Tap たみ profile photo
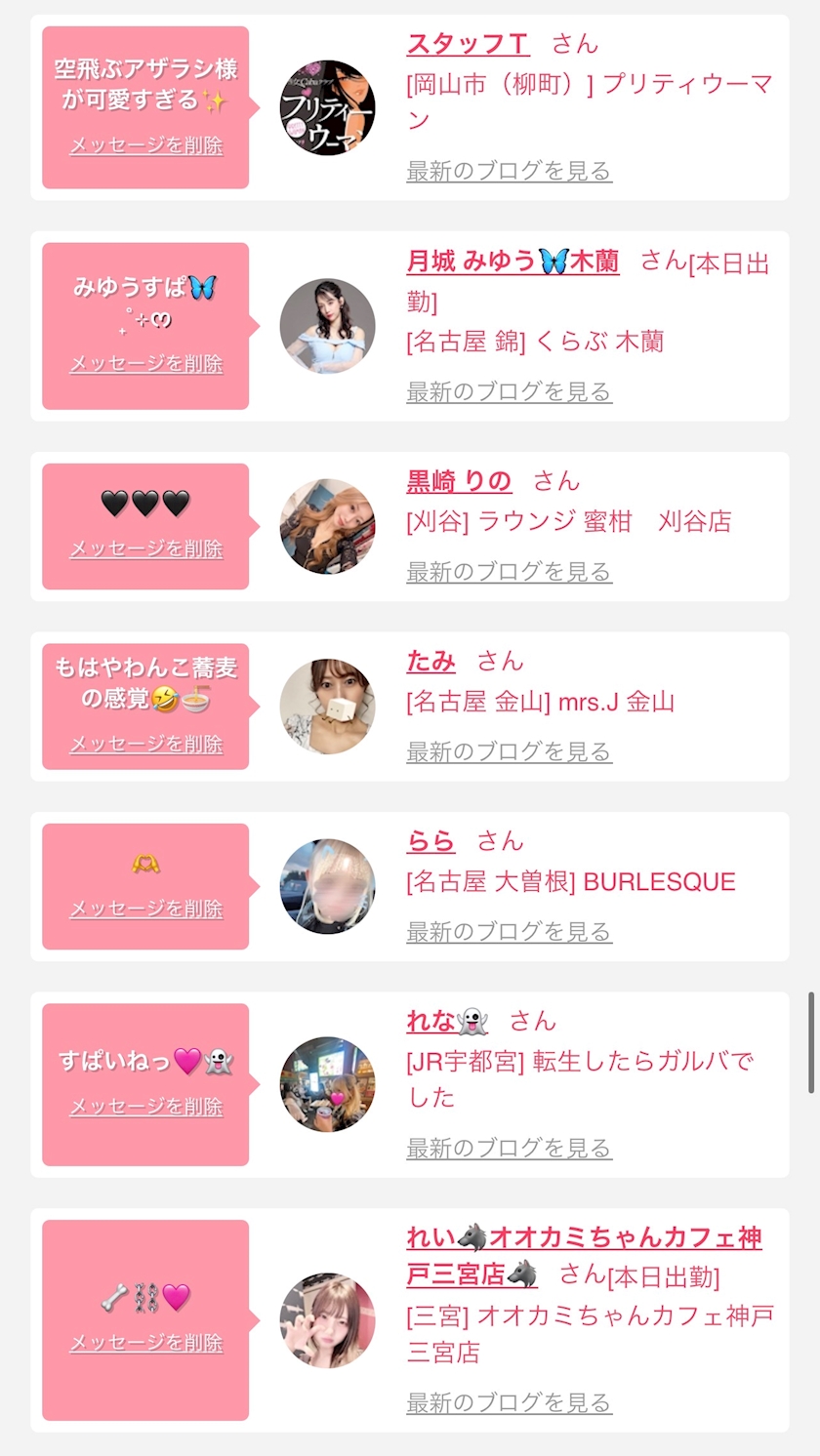The width and height of the screenshot is (820, 1456). [327, 707]
